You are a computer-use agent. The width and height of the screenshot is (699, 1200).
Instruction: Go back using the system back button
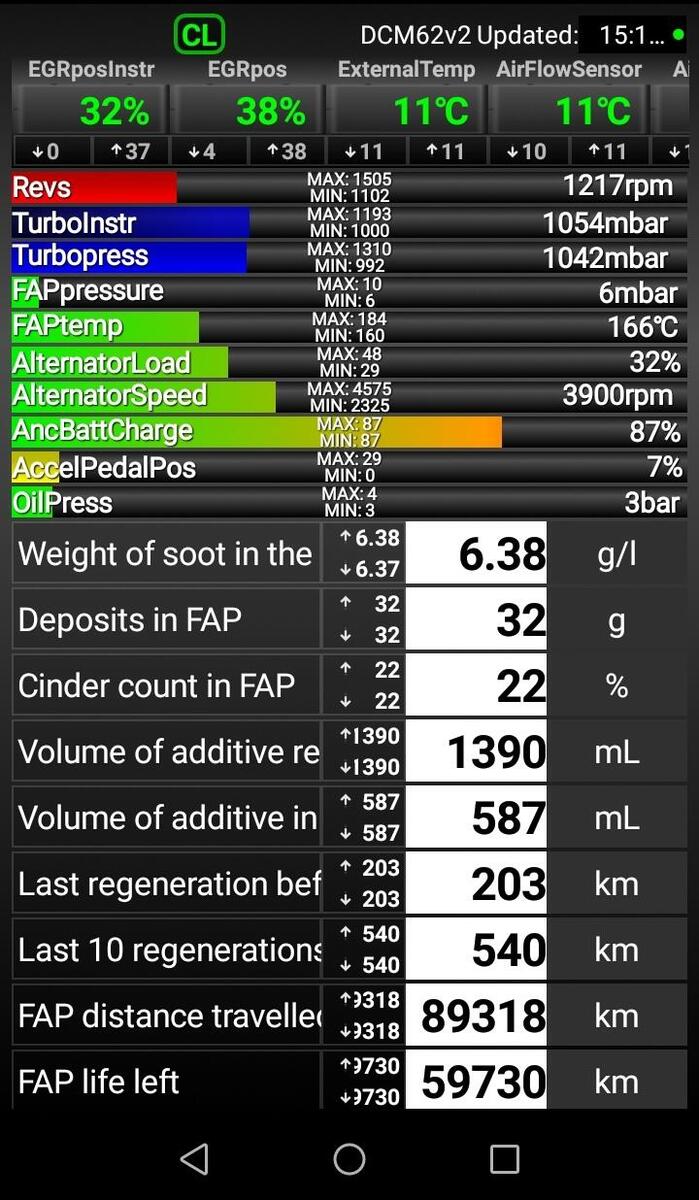[194, 1159]
